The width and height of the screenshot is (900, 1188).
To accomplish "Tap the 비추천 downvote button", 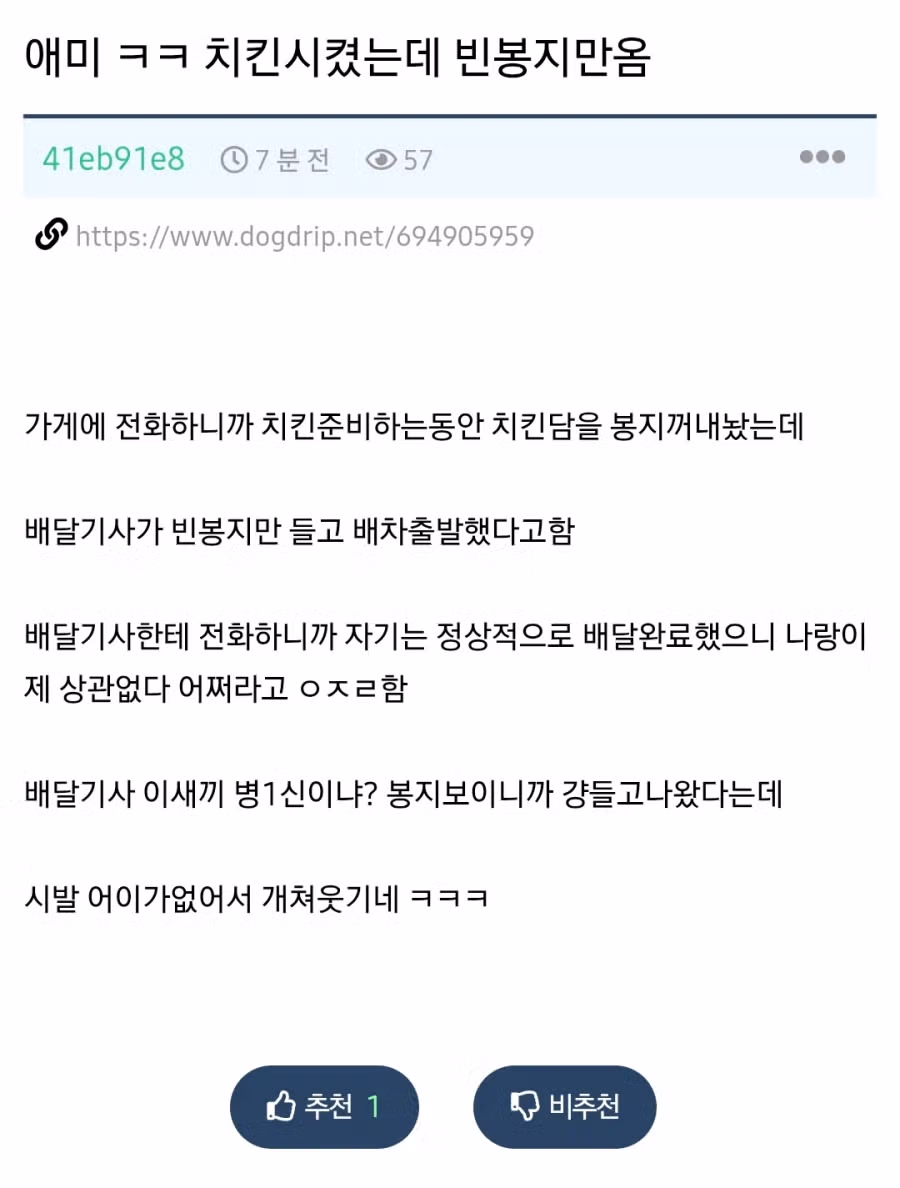I will 564,1106.
